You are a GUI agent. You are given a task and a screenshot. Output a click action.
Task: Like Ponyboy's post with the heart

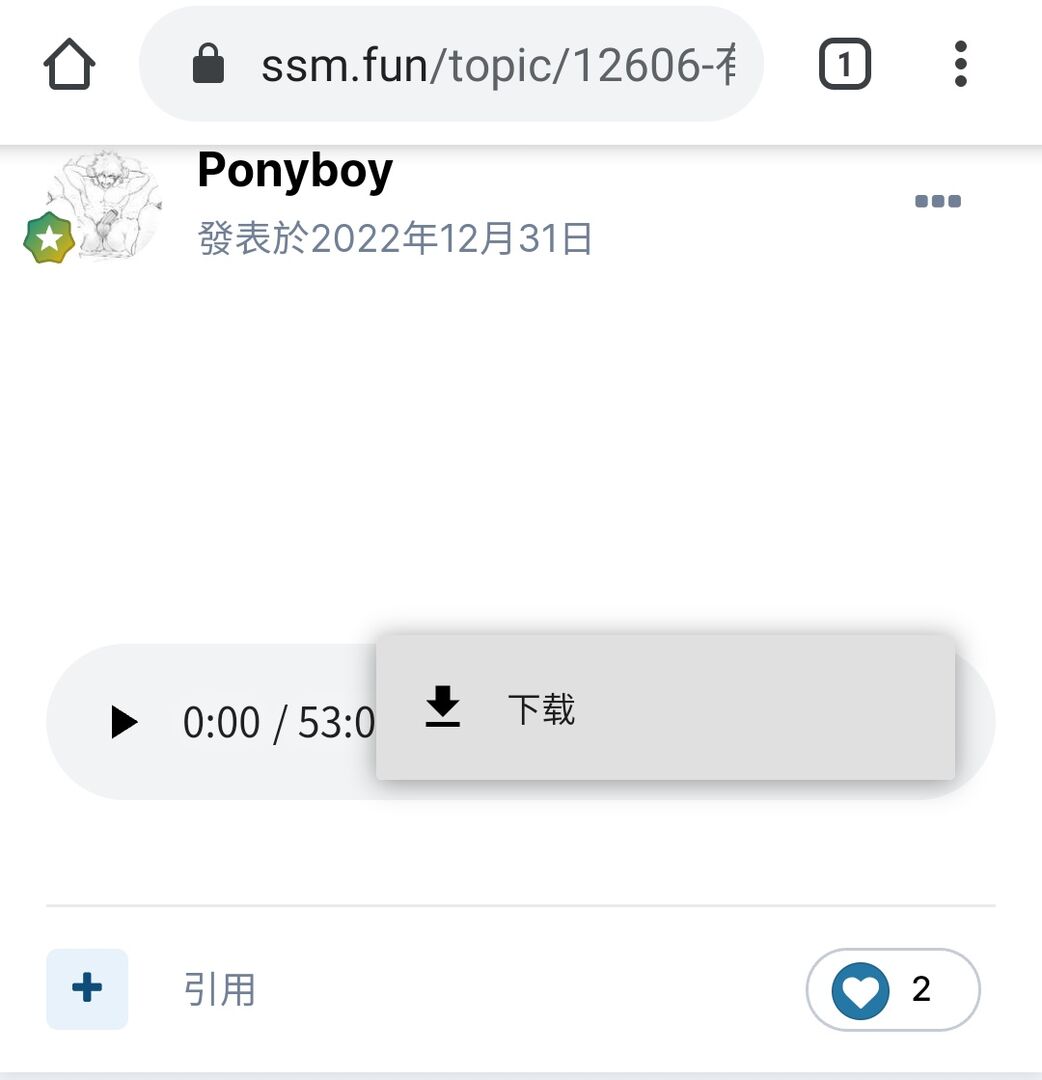[x=861, y=990]
